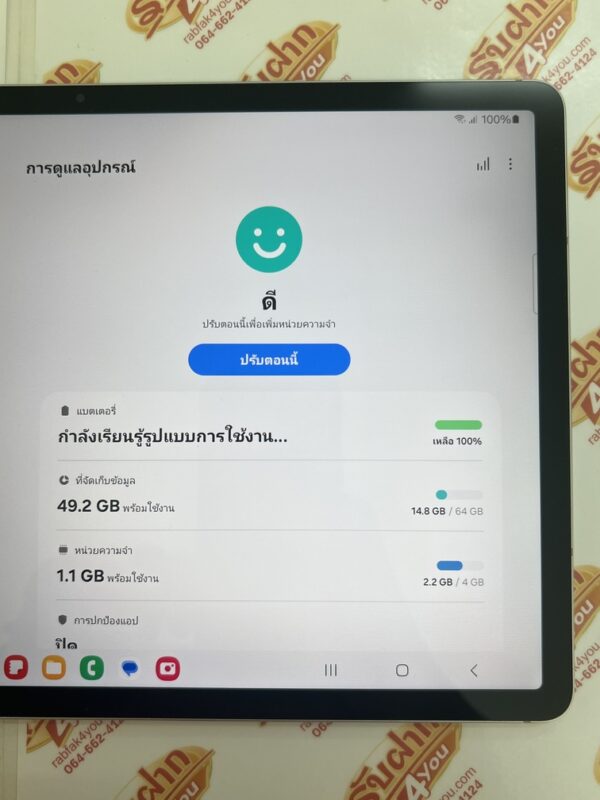Open the หน่วยความจำ memory row
Image resolution: width=600 pixels, height=800 pixels.
[268, 566]
